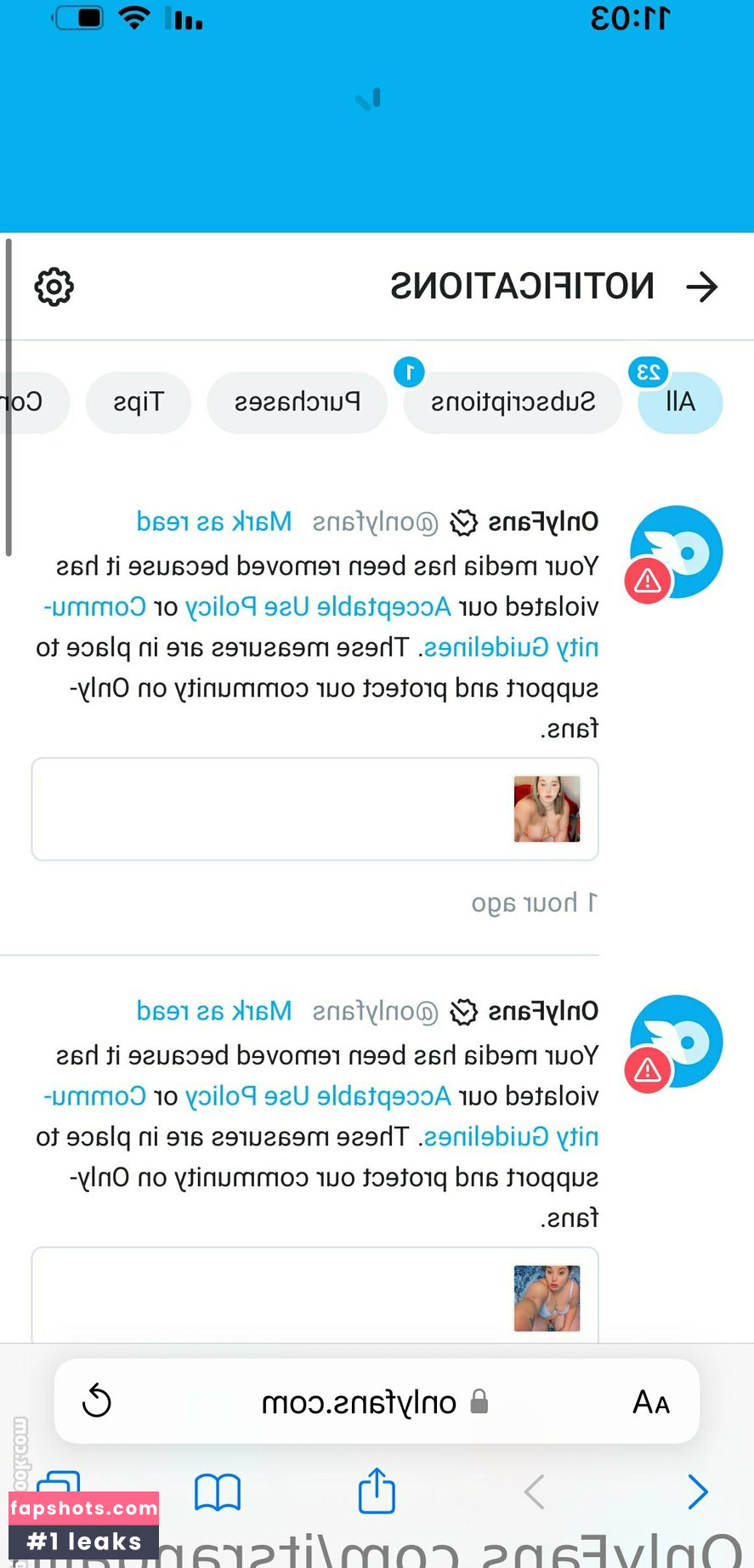Open notification settings gear
Screen dimensions: 754x1568
[x=54, y=287]
